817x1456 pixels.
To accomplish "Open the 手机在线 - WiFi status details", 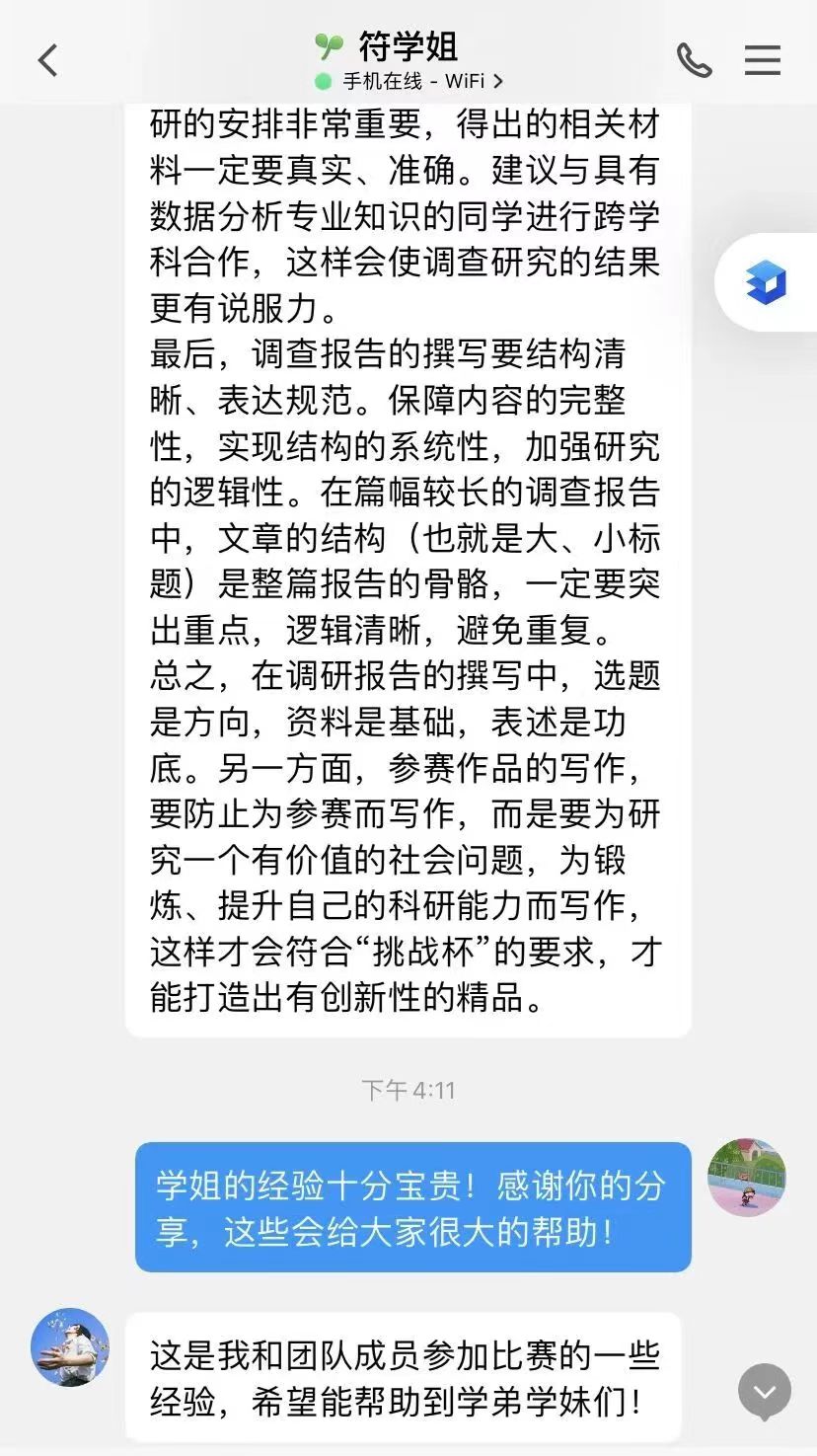I will click(x=409, y=82).
